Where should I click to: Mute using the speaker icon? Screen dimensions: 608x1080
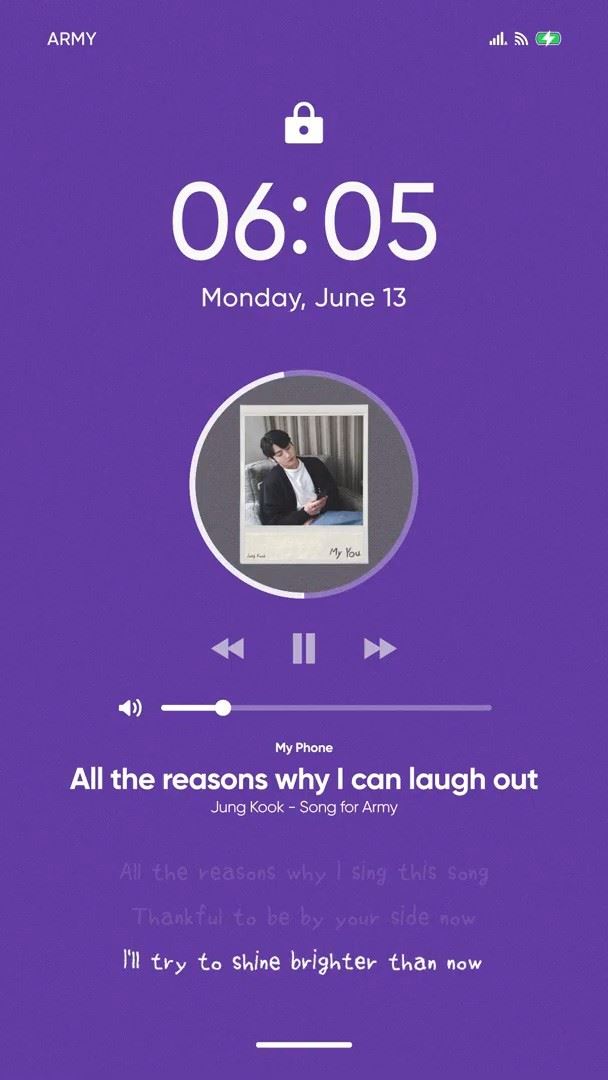pos(130,708)
